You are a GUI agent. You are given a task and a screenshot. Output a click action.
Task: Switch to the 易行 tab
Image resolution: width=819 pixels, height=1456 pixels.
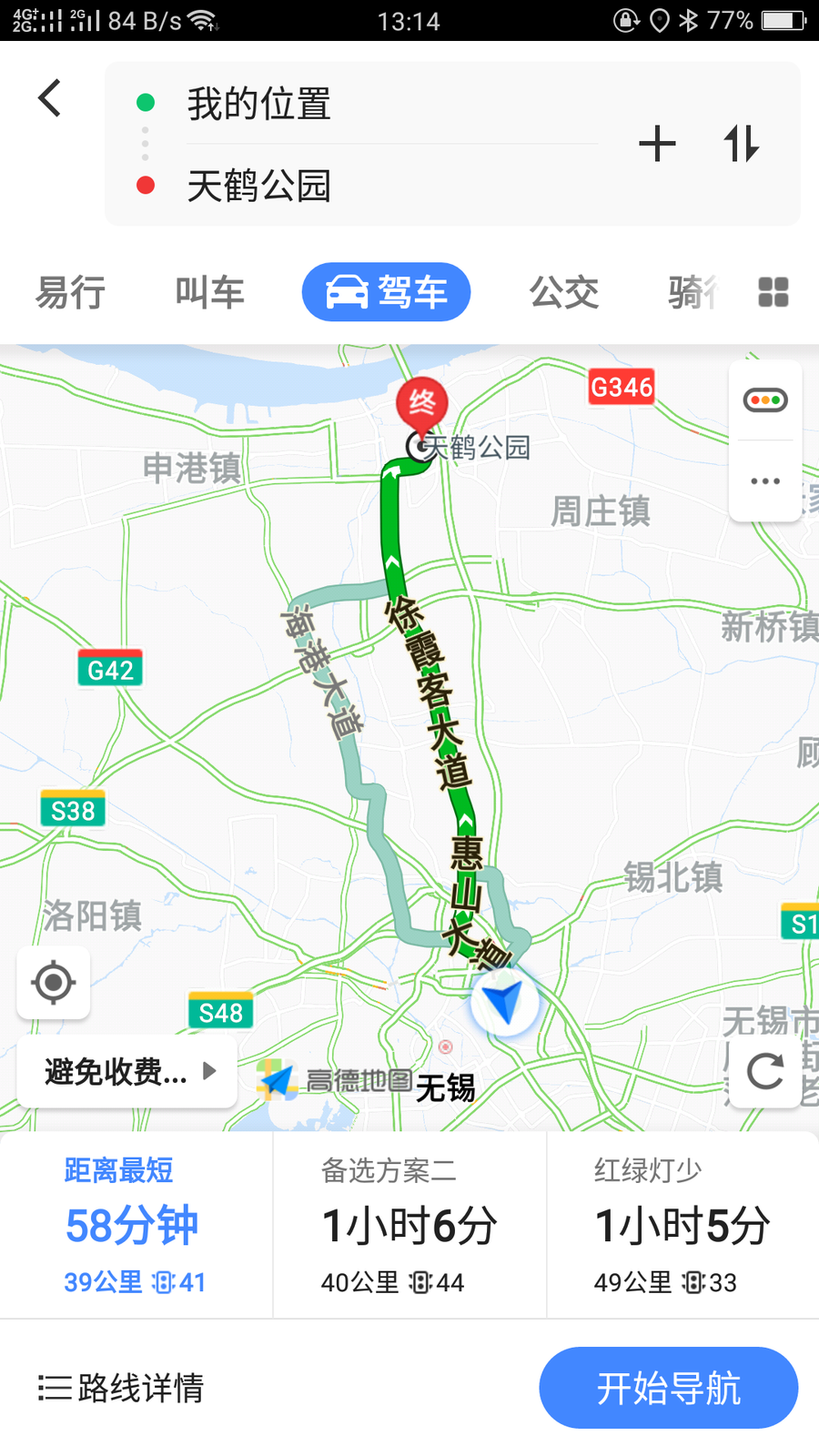(x=70, y=292)
